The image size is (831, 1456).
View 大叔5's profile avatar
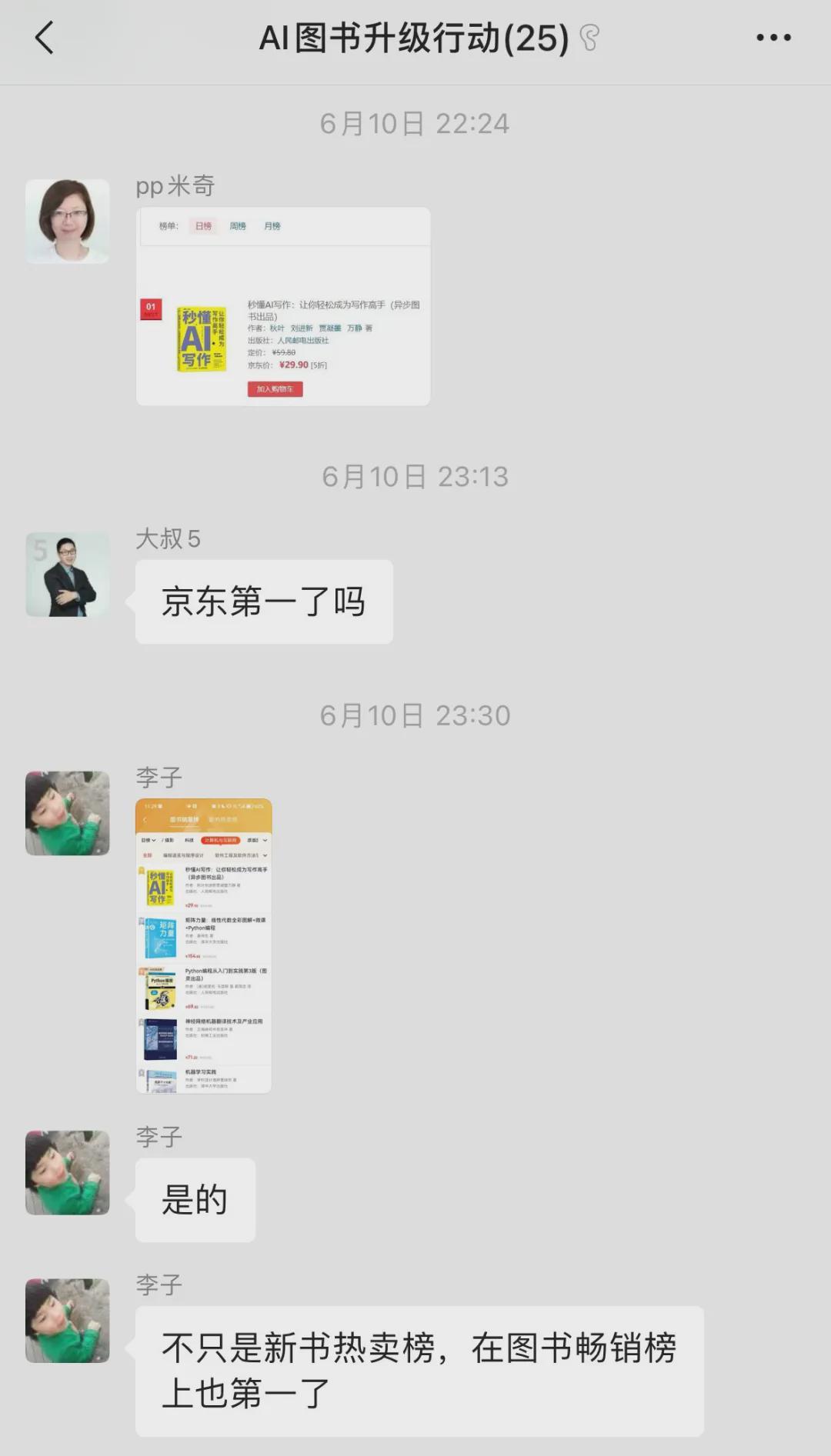coord(68,575)
